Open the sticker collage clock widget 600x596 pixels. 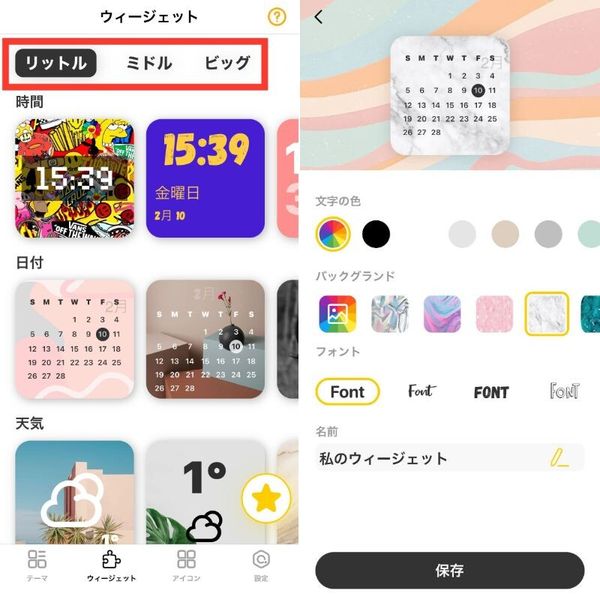click(75, 178)
